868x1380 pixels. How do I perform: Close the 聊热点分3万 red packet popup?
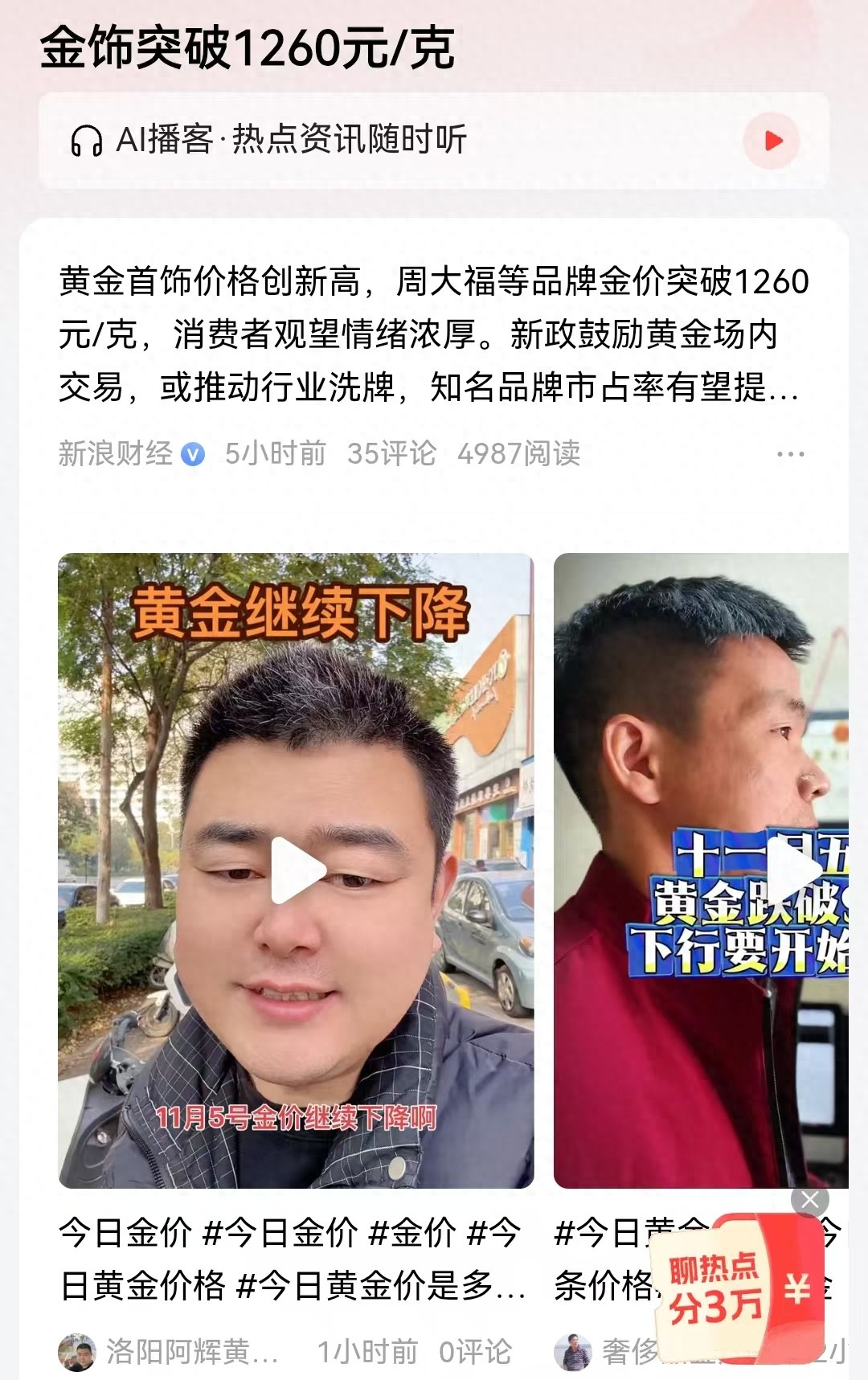(x=810, y=1201)
